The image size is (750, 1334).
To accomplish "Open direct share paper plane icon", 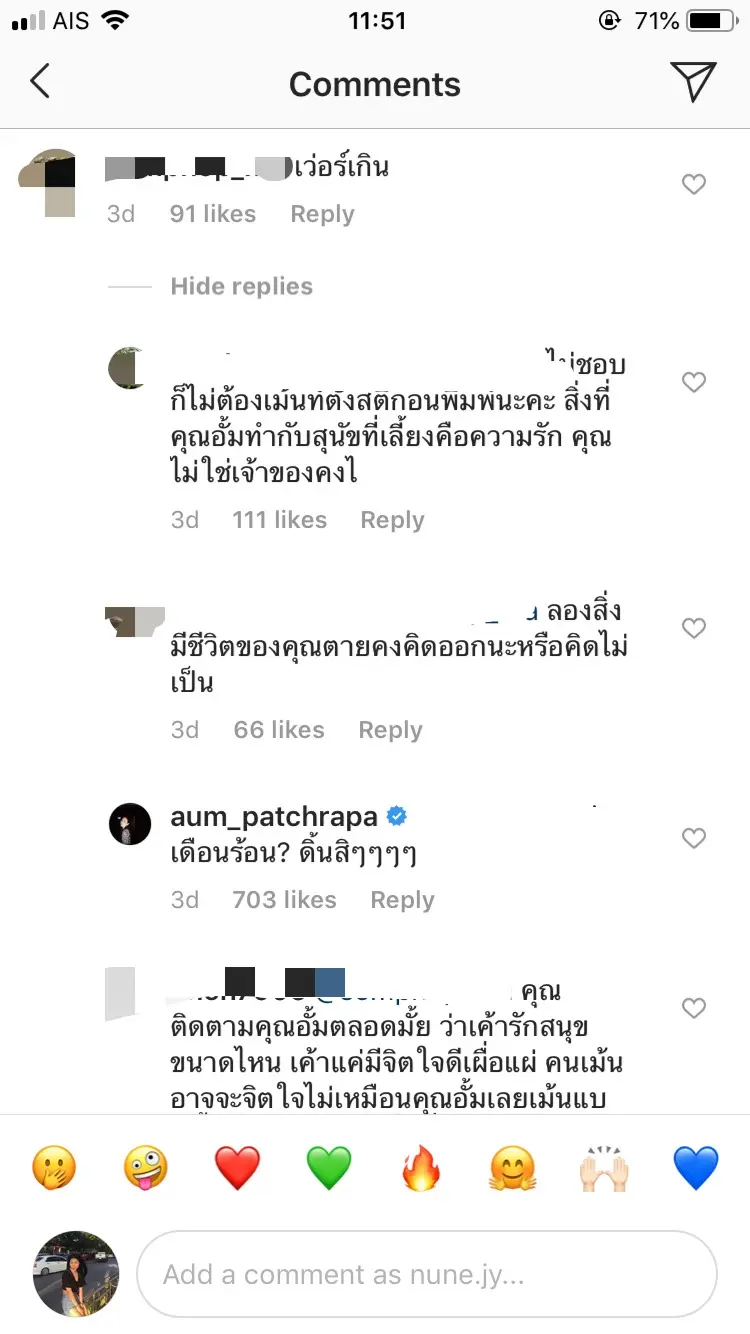I will (x=693, y=82).
